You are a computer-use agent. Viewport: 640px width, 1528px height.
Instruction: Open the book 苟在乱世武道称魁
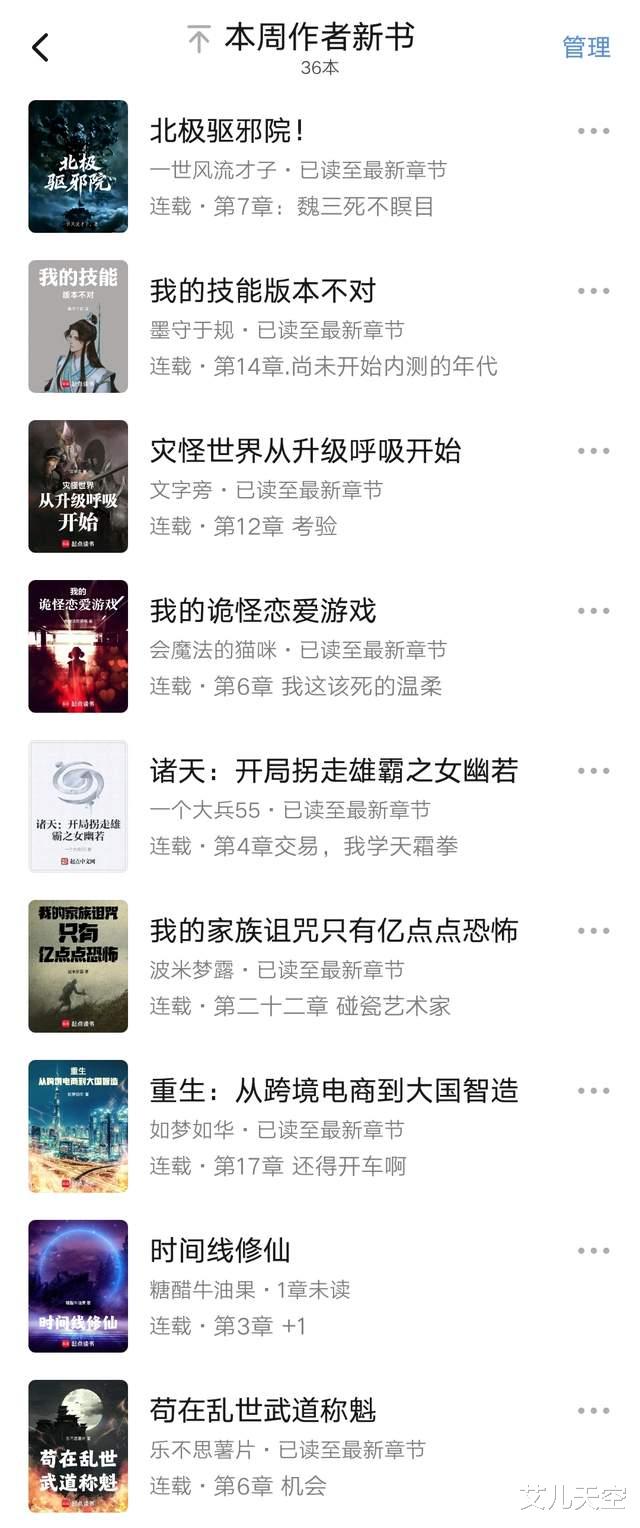click(x=262, y=1411)
